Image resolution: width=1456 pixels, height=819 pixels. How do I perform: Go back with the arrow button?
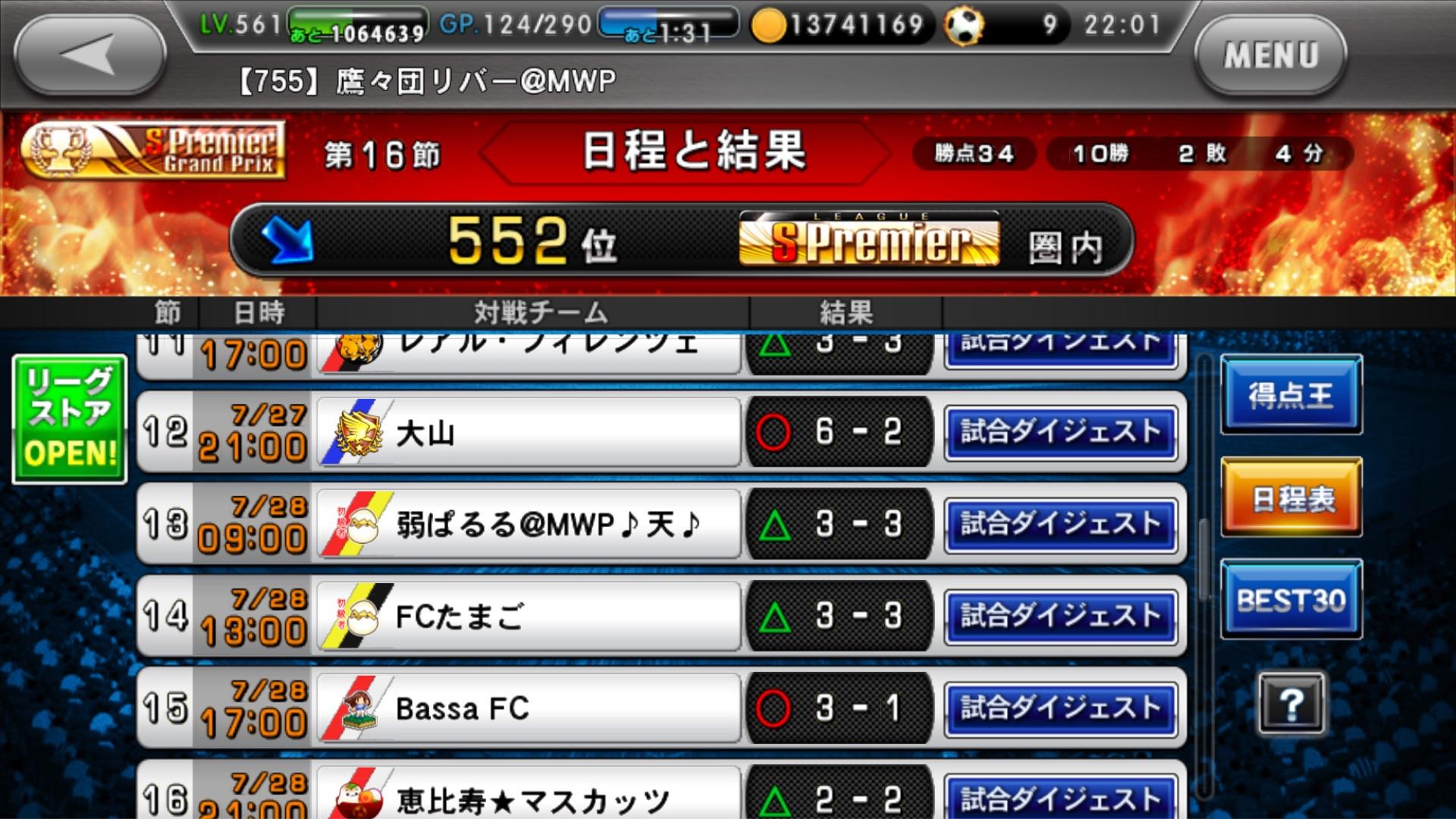pos(89,55)
